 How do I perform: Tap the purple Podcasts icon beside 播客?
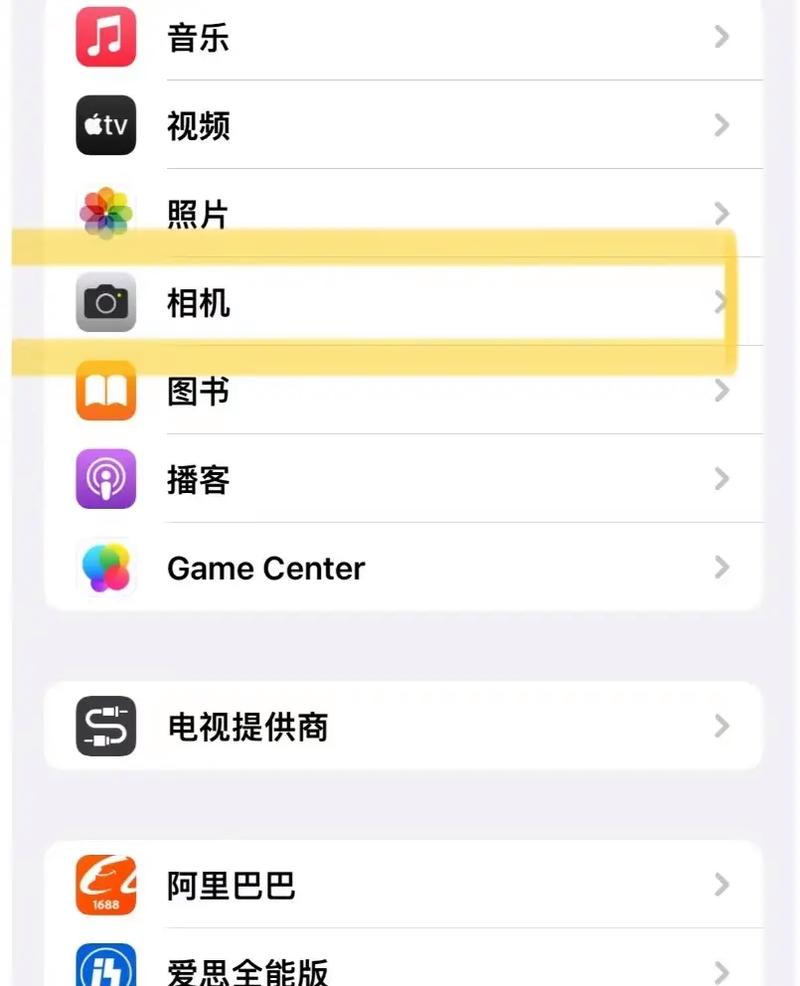tap(105, 479)
